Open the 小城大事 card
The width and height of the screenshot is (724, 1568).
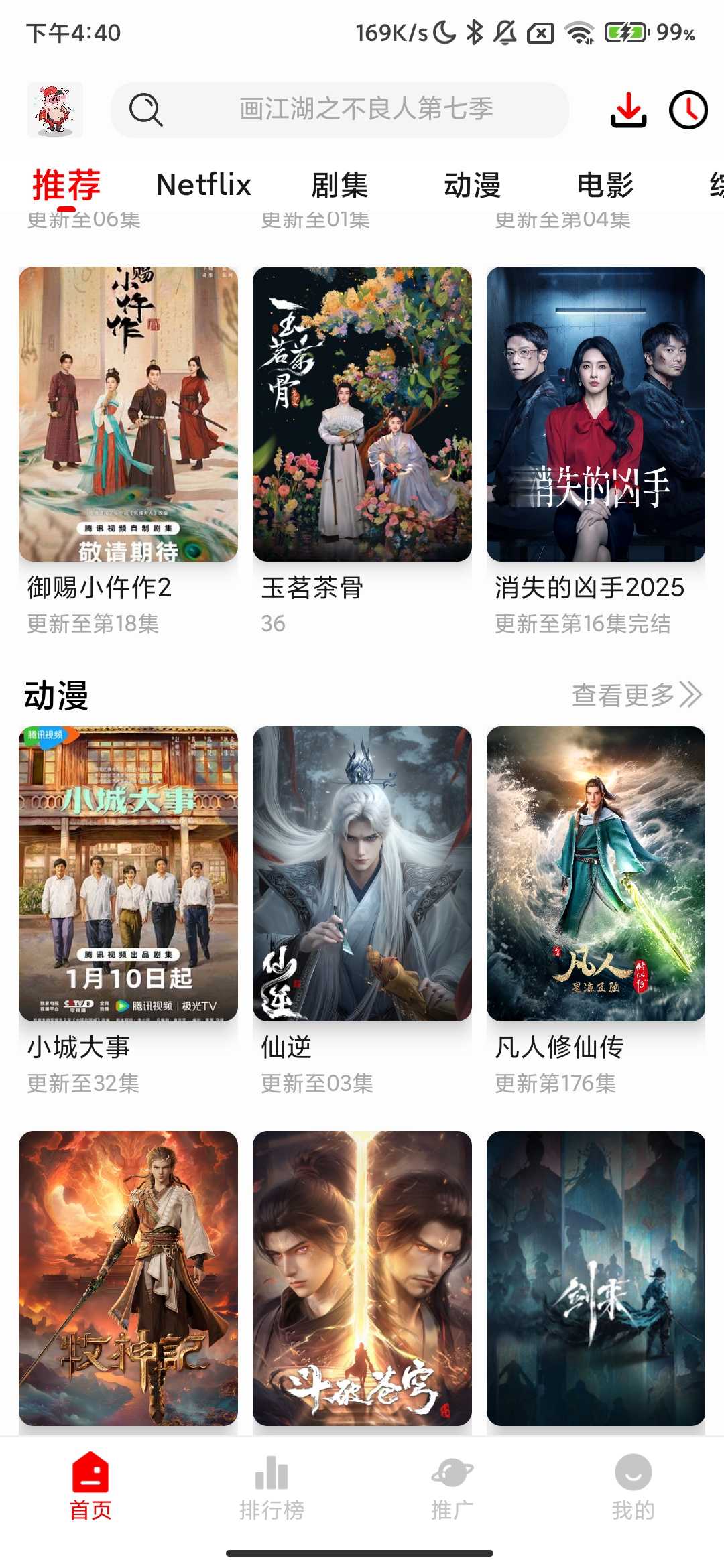(128, 873)
